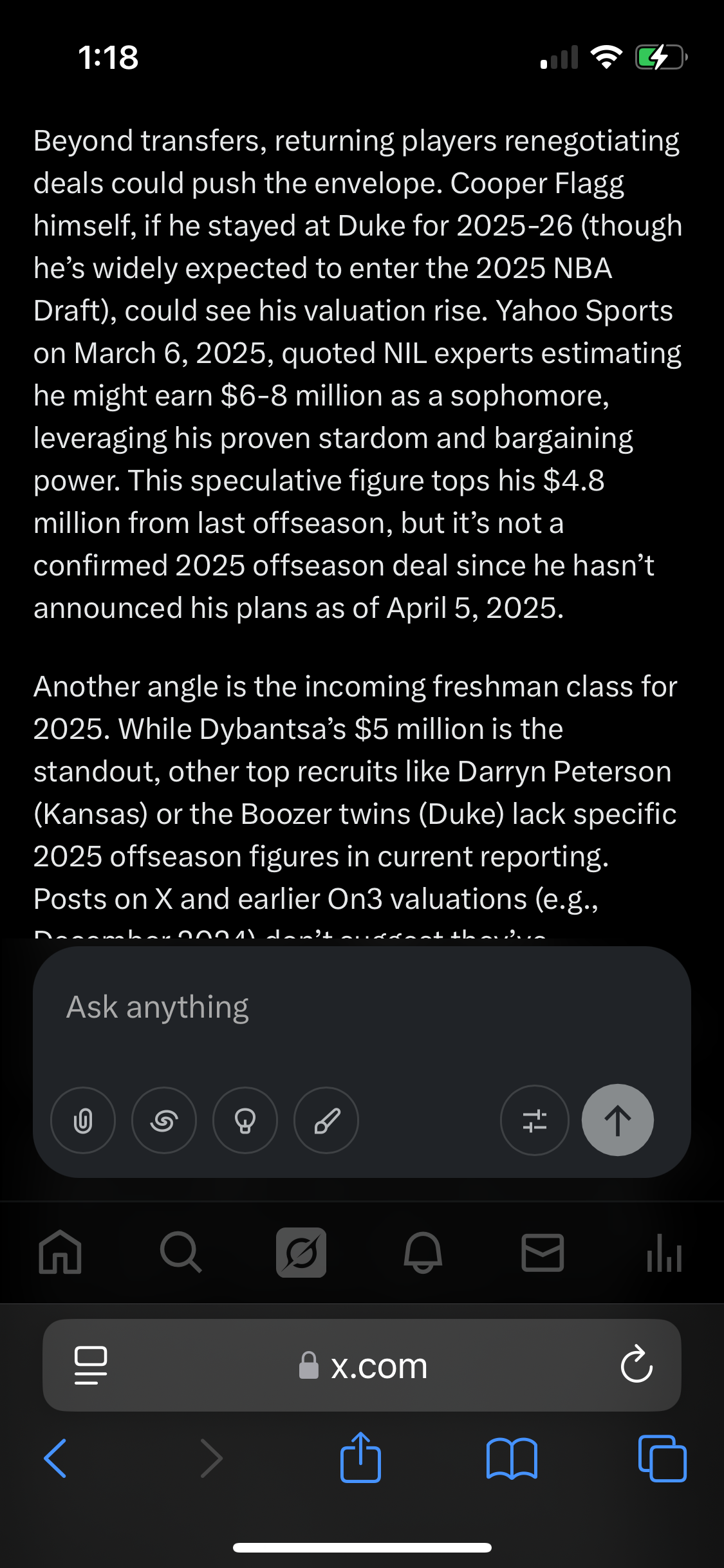Image resolution: width=724 pixels, height=1568 pixels.
Task: Go back in Safari
Action: pos(55,1458)
